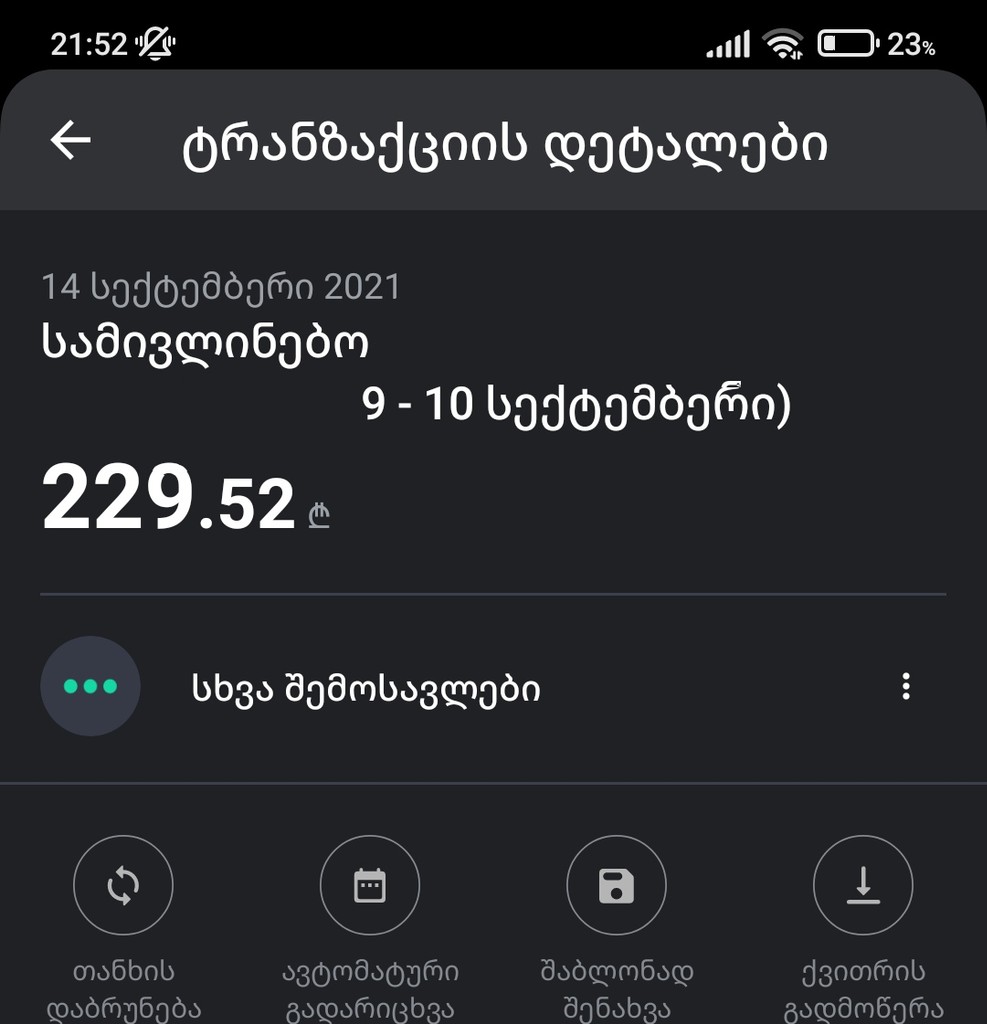Download the receipt using download icon
This screenshot has width=987, height=1024.
(x=863, y=886)
